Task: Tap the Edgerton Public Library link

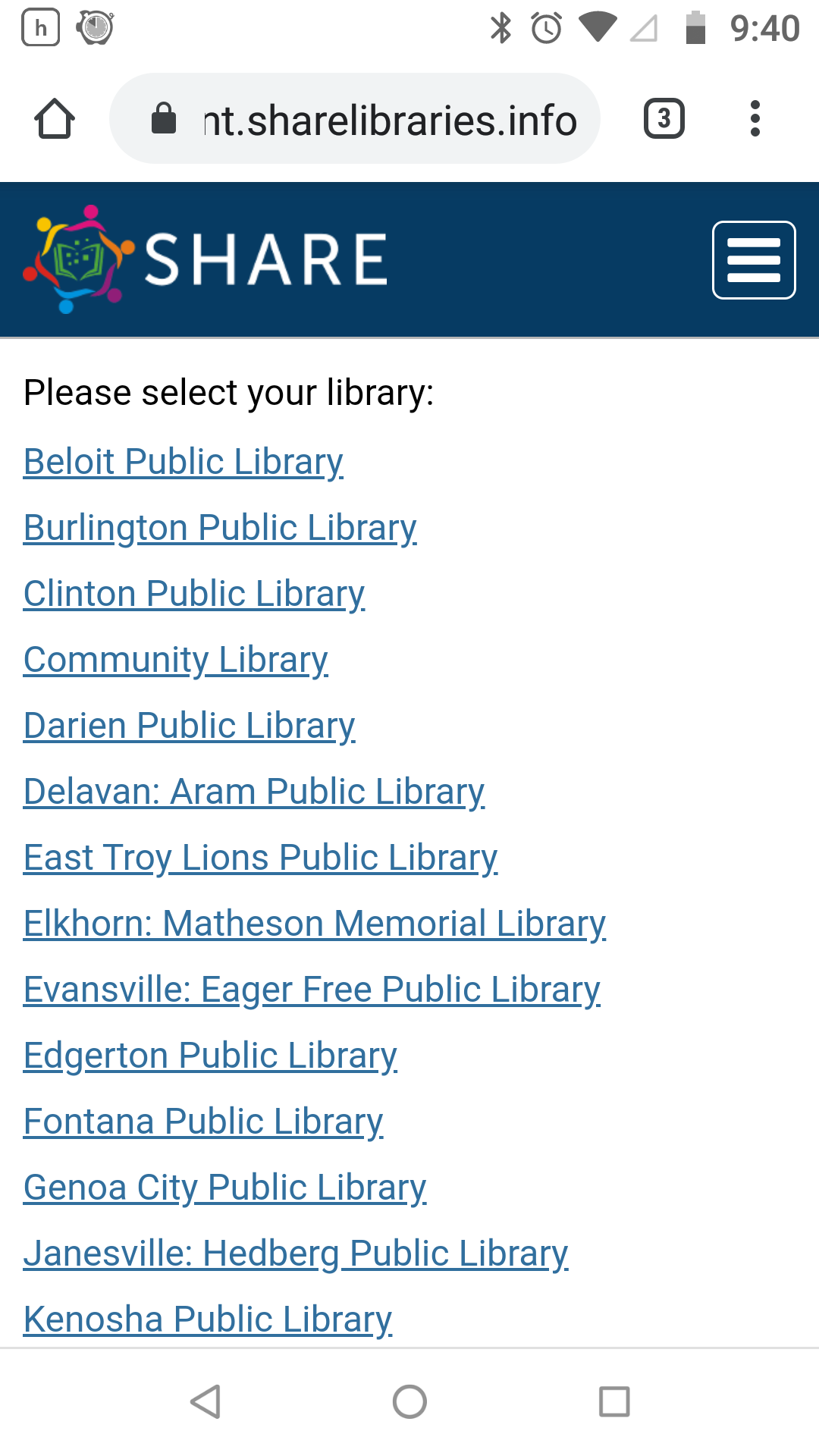Action: (210, 1056)
